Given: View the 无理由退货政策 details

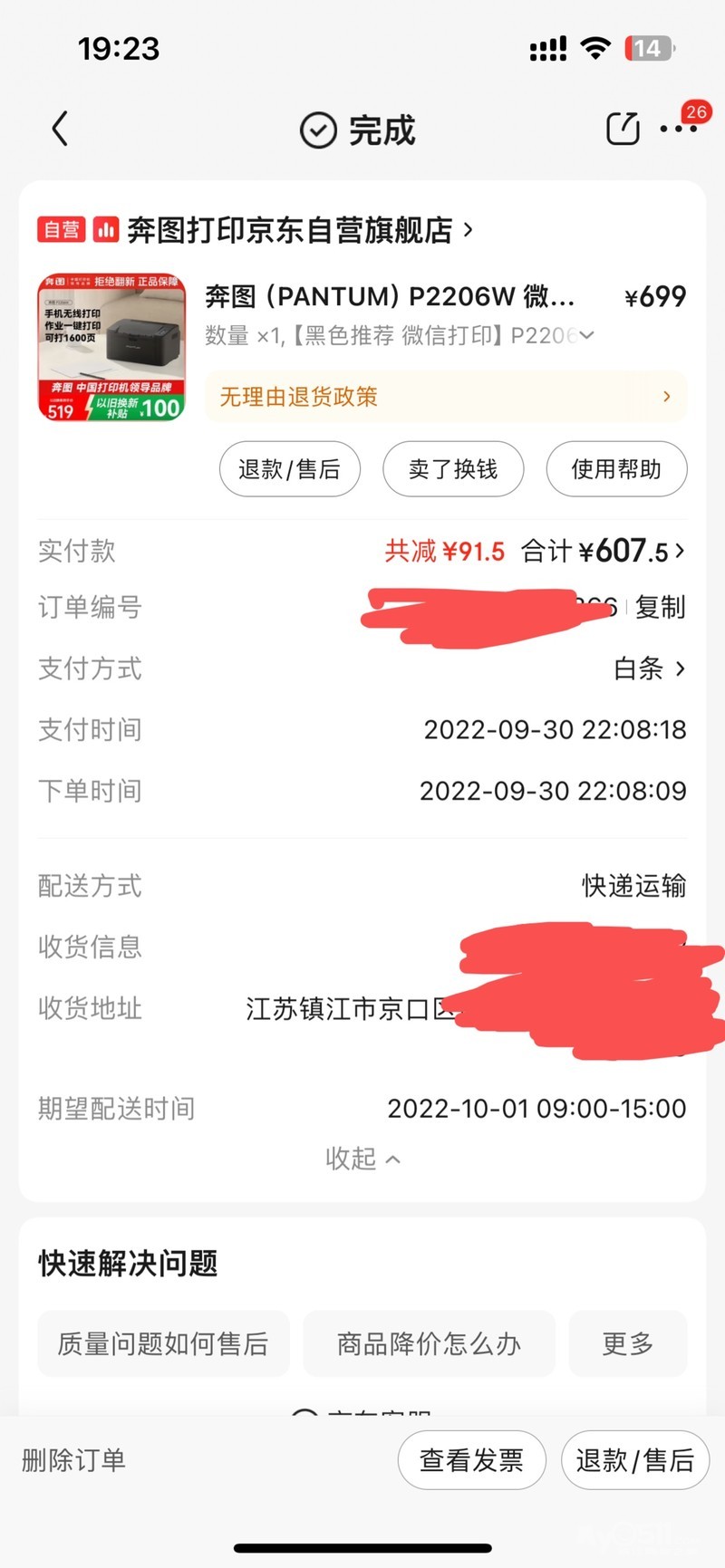Looking at the screenshot, I should click(x=445, y=397).
